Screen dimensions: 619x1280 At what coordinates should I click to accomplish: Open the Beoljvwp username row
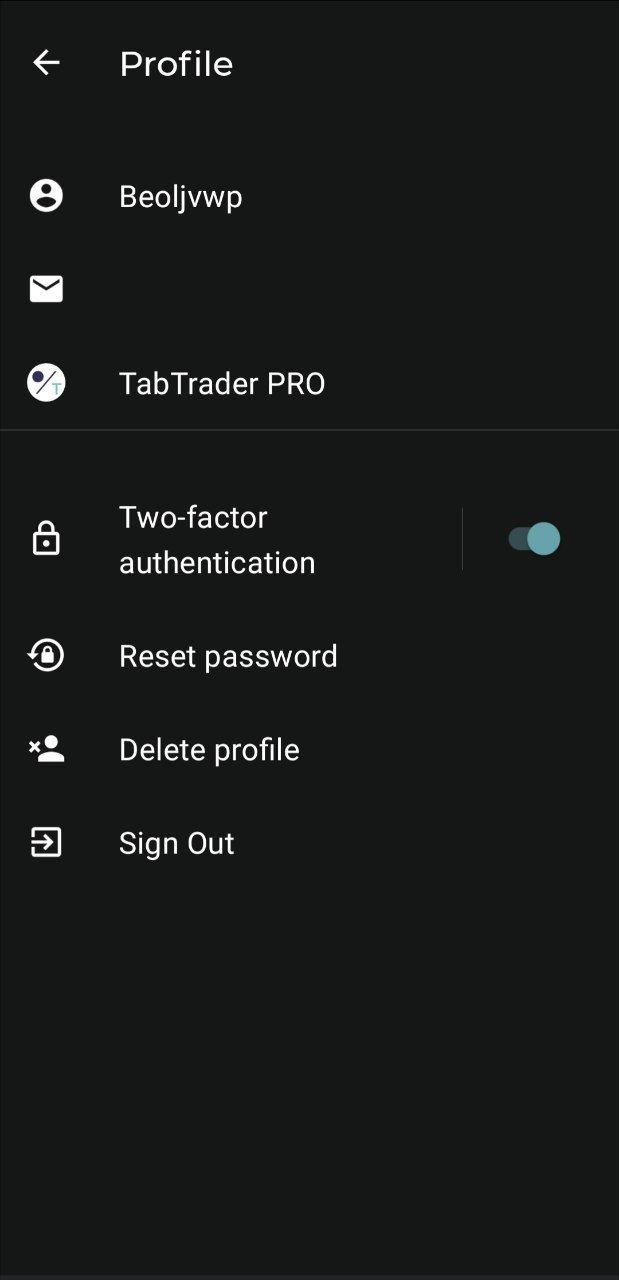181,197
